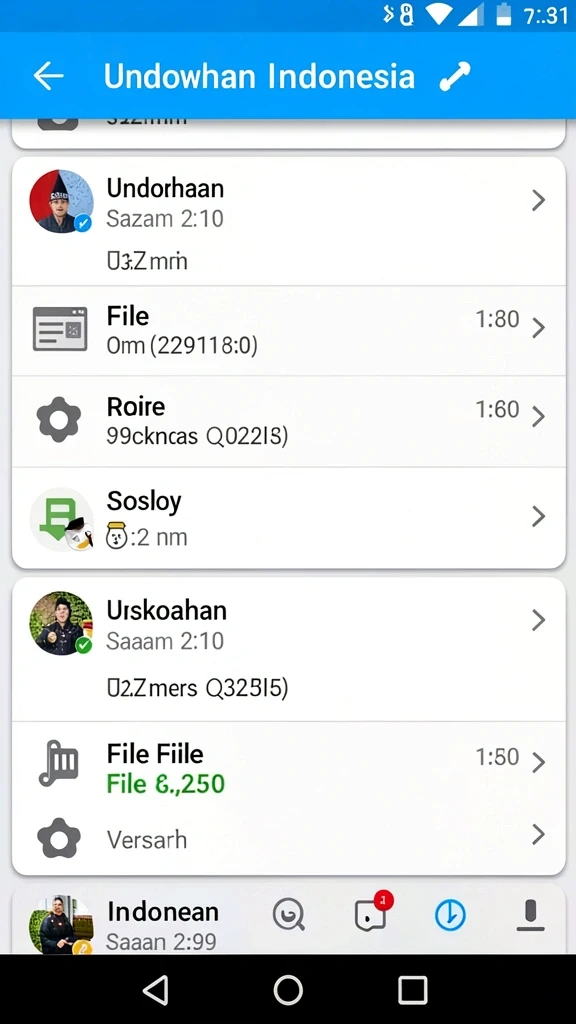Tap the search icon in bottom bar

click(288, 914)
